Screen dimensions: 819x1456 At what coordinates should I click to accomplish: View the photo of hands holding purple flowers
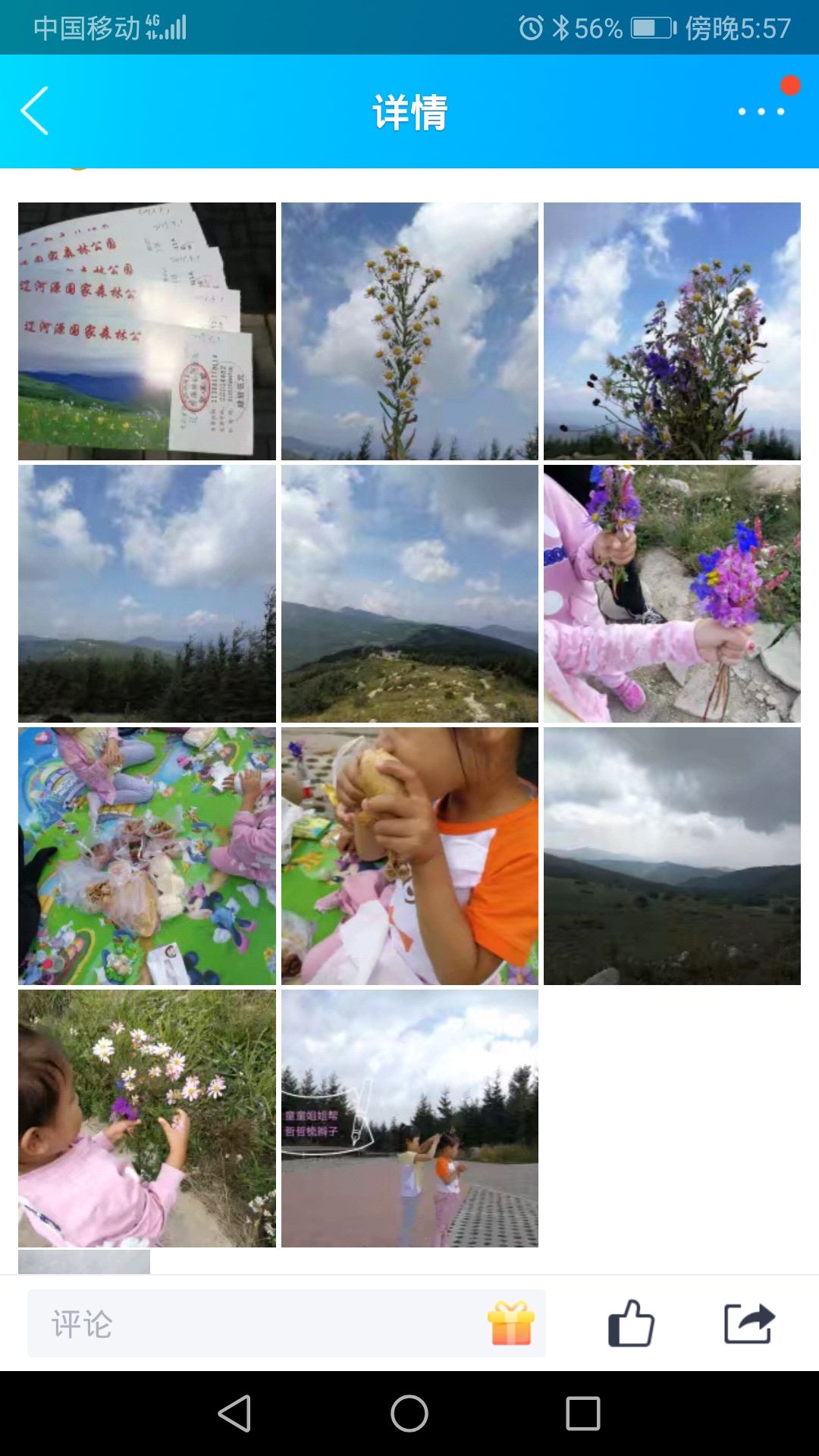pyautogui.click(x=672, y=594)
